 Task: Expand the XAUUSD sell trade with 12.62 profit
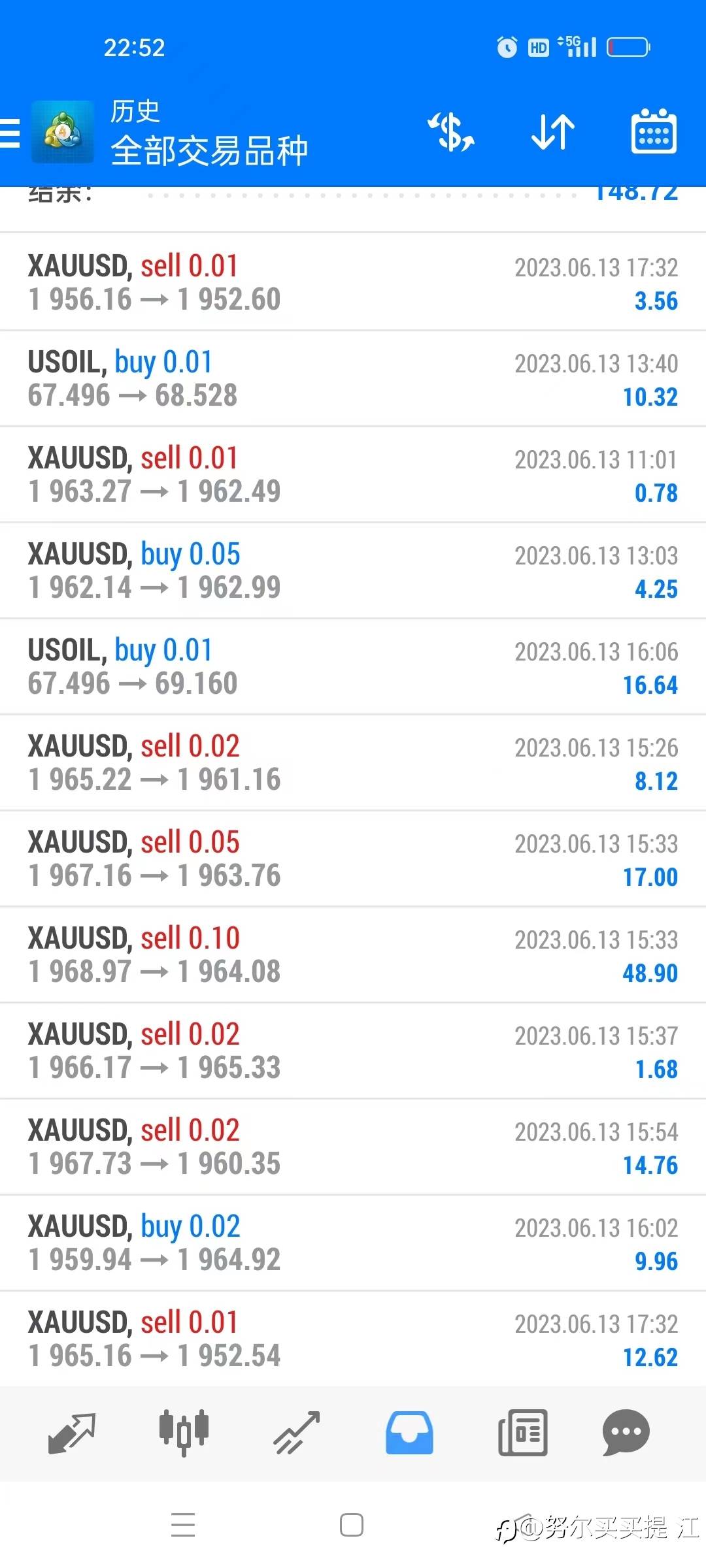pyautogui.click(x=353, y=1339)
